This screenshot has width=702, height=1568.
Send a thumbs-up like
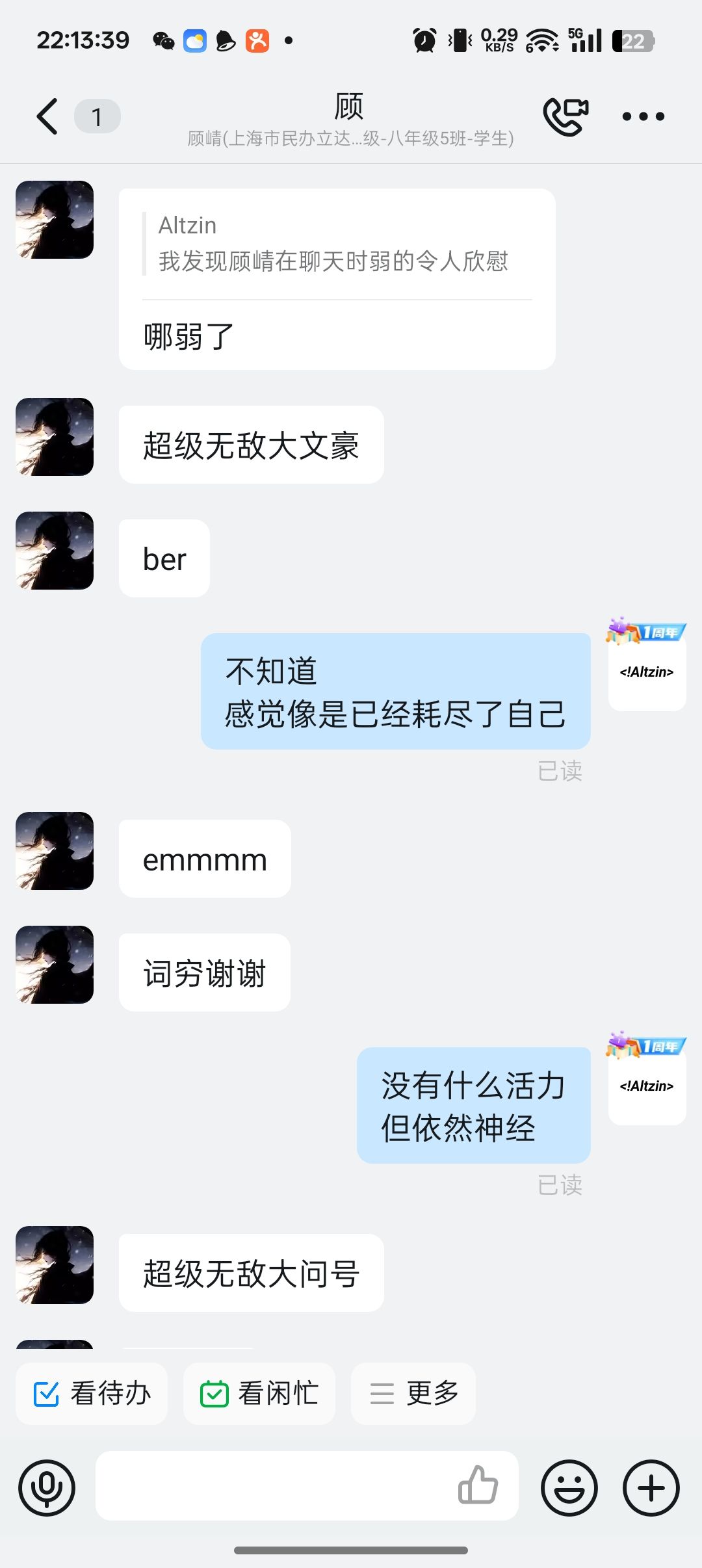point(478,1485)
